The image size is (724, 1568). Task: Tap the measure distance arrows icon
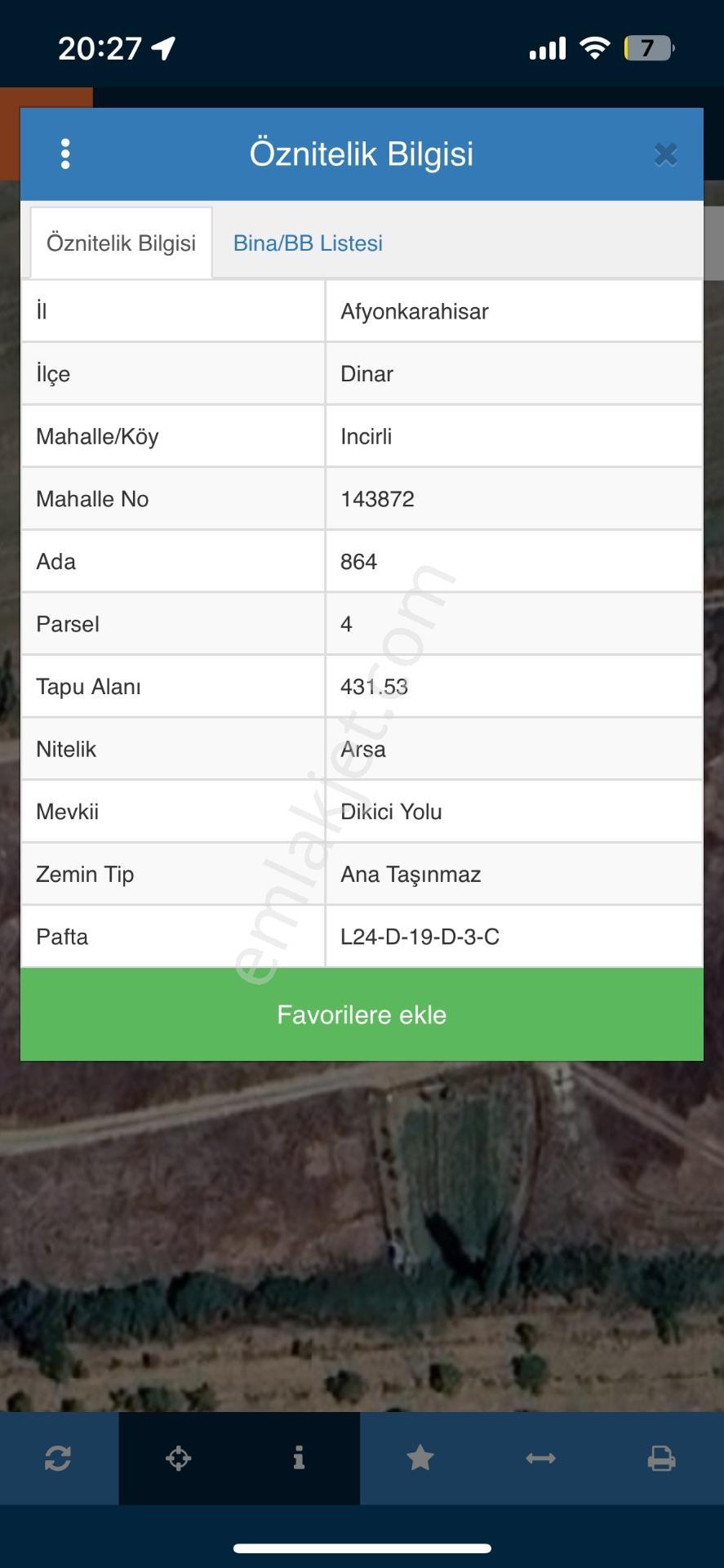pos(540,1458)
